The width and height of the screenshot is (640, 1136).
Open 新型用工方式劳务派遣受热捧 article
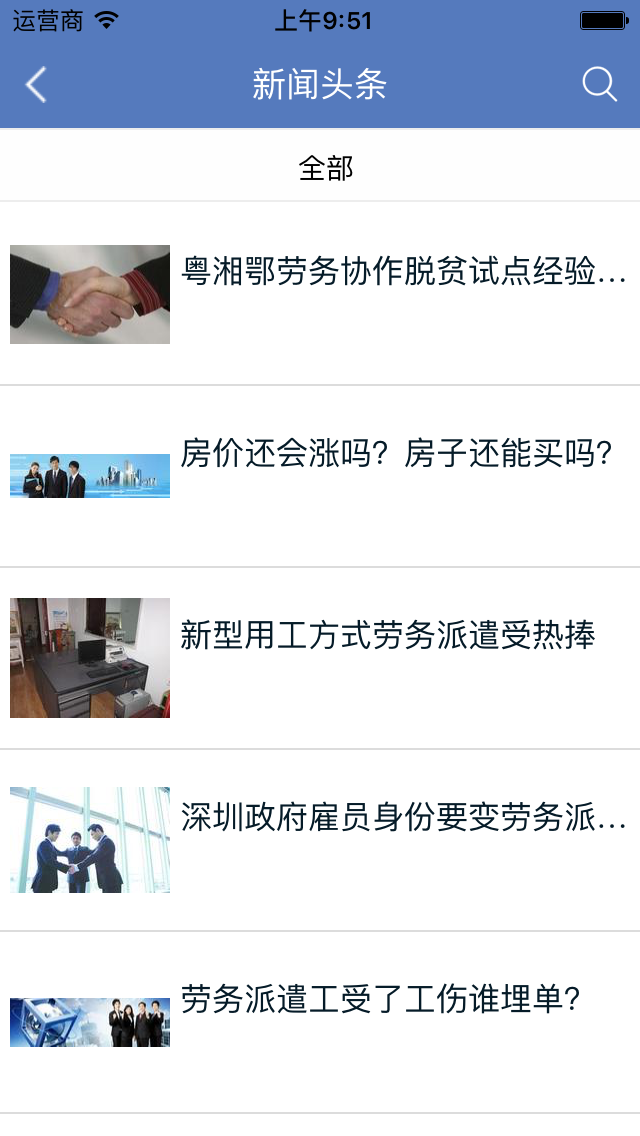coord(388,636)
